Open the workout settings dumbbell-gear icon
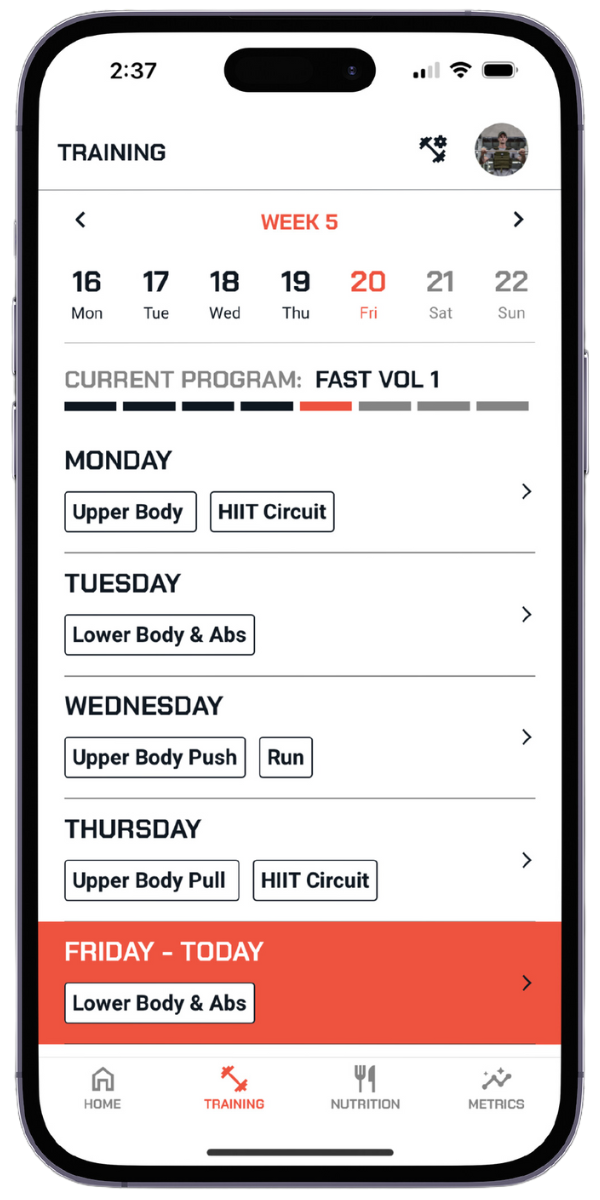This screenshot has height=1200, width=600. coord(433,150)
